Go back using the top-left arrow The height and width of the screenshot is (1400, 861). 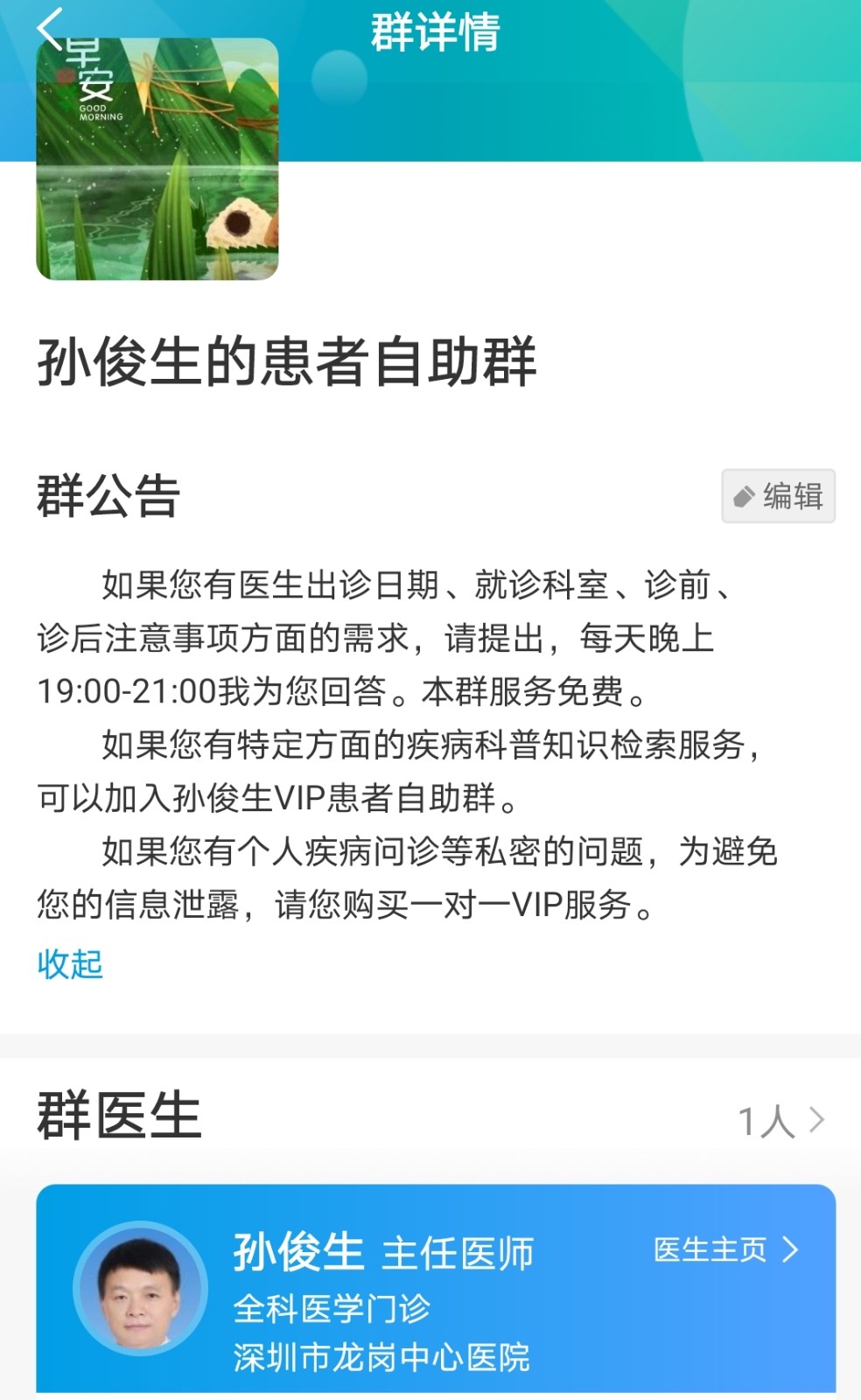tap(51, 28)
